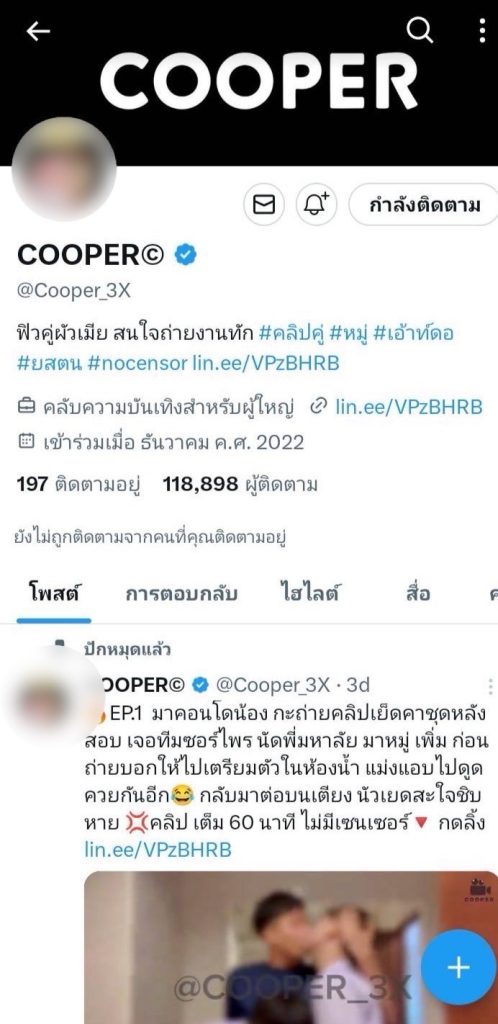The height and width of the screenshot is (1024, 498).
Task: Open the profile overflow menu
Action: click(x=482, y=30)
